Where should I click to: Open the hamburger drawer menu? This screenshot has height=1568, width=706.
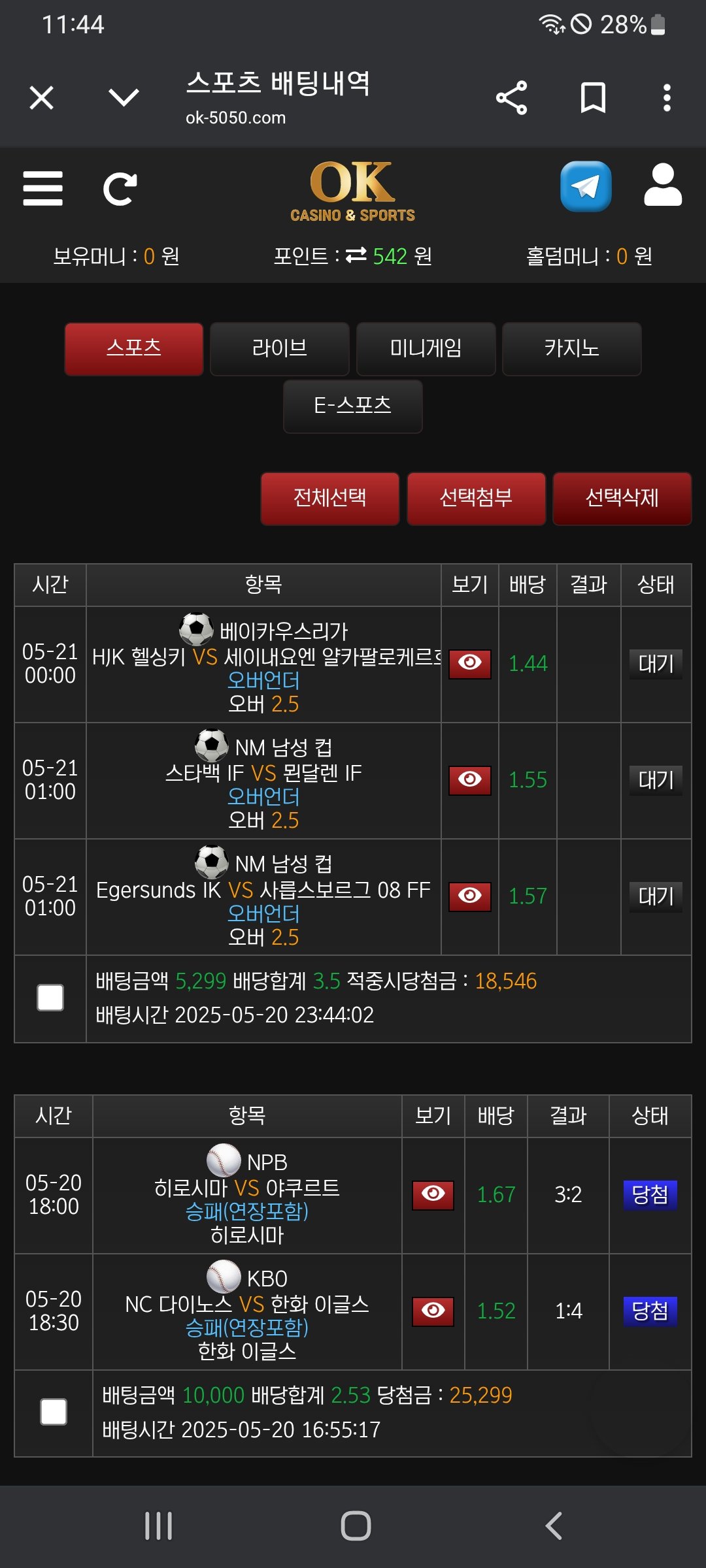pyautogui.click(x=43, y=189)
